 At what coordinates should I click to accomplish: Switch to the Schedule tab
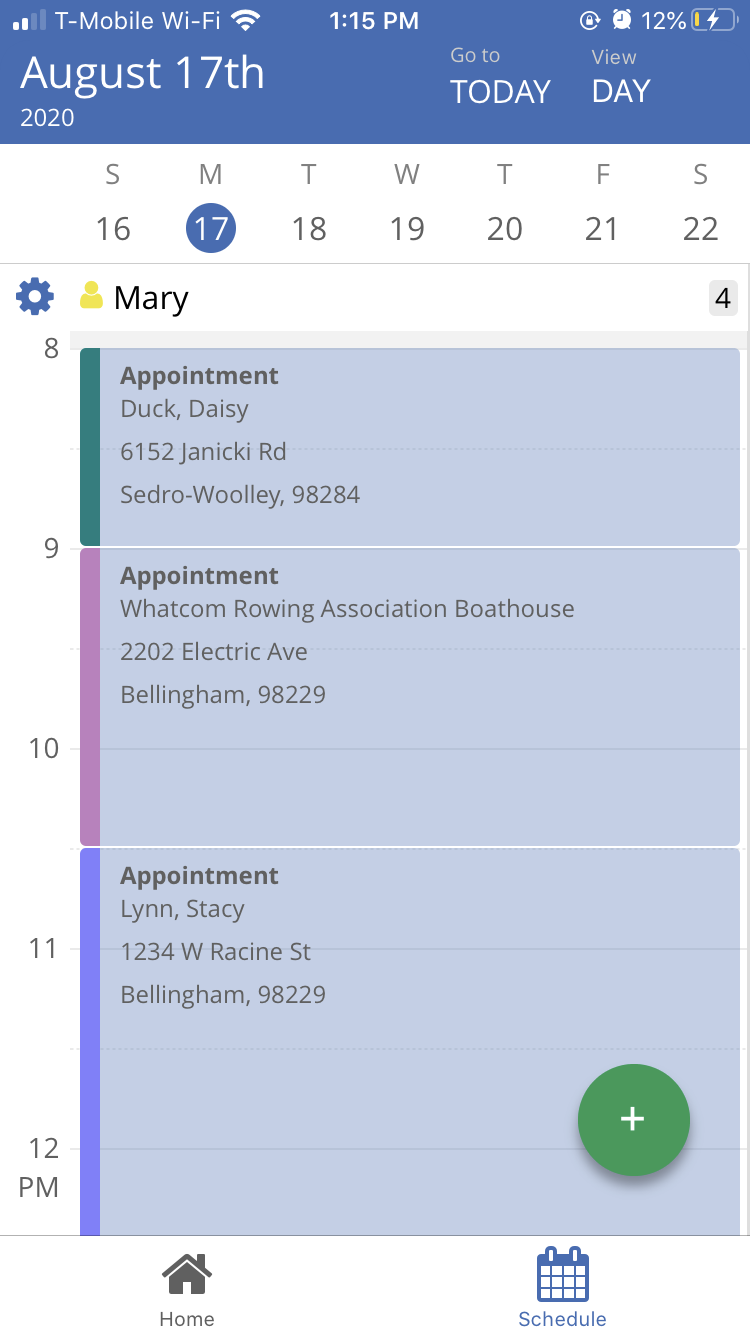click(562, 1289)
